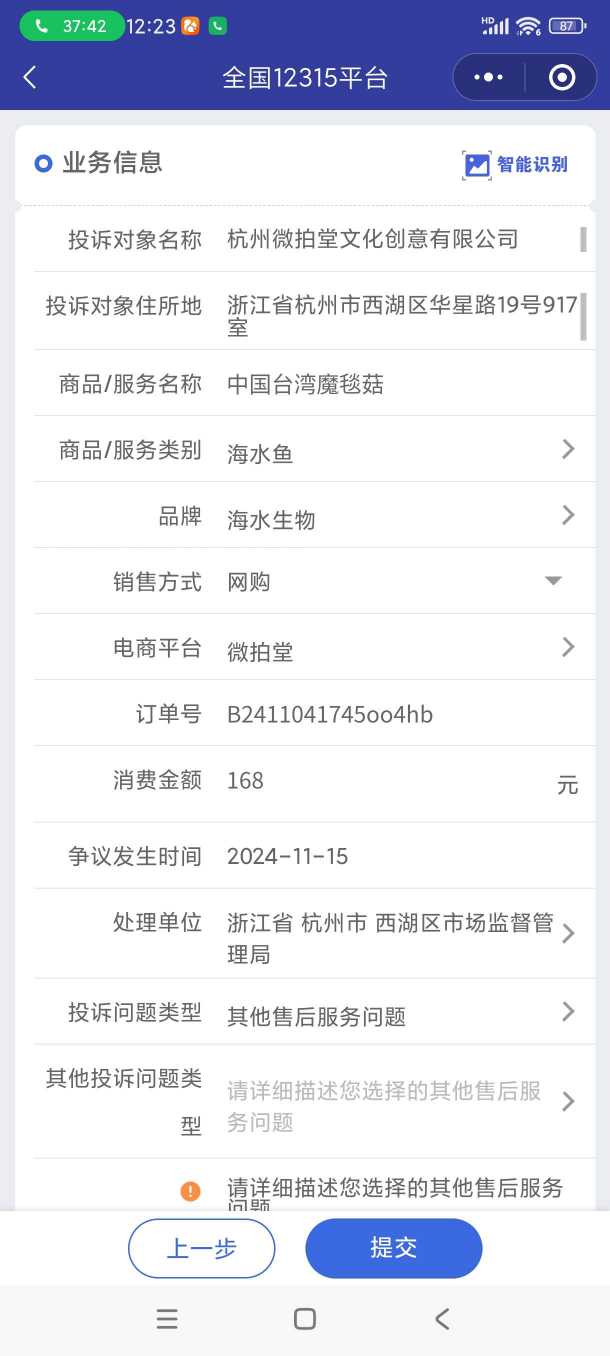
Task: Open the 商品/服务类别 category picker
Action: [x=400, y=452]
